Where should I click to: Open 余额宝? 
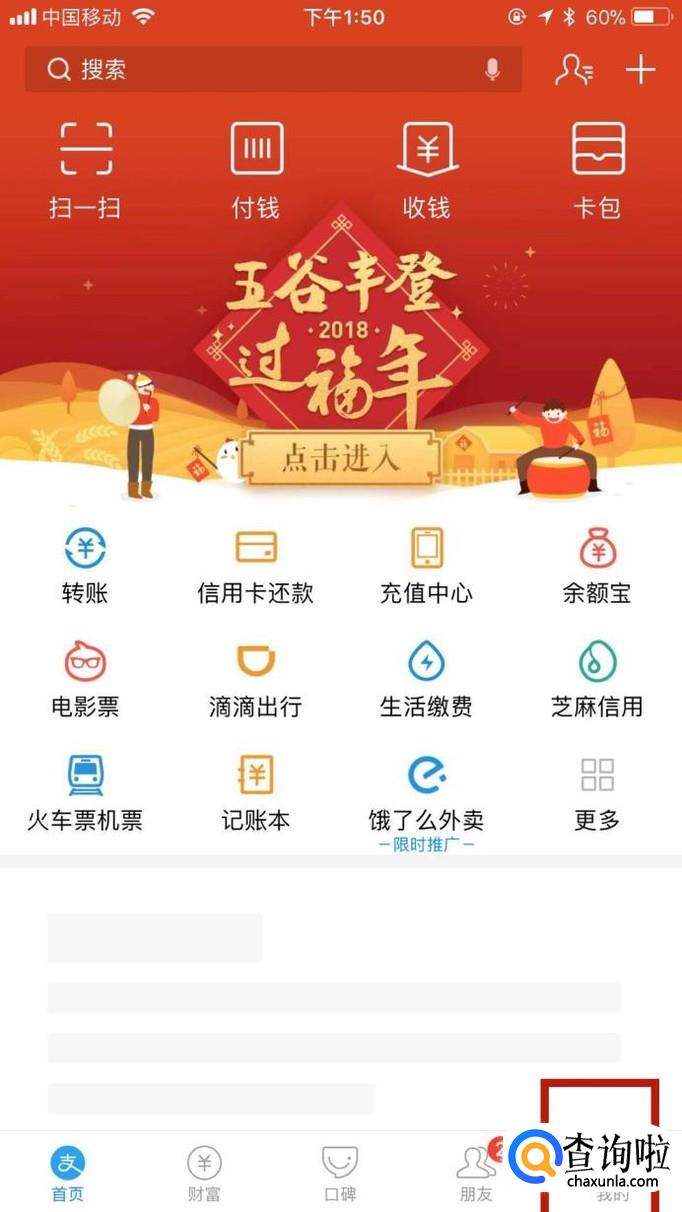point(598,566)
